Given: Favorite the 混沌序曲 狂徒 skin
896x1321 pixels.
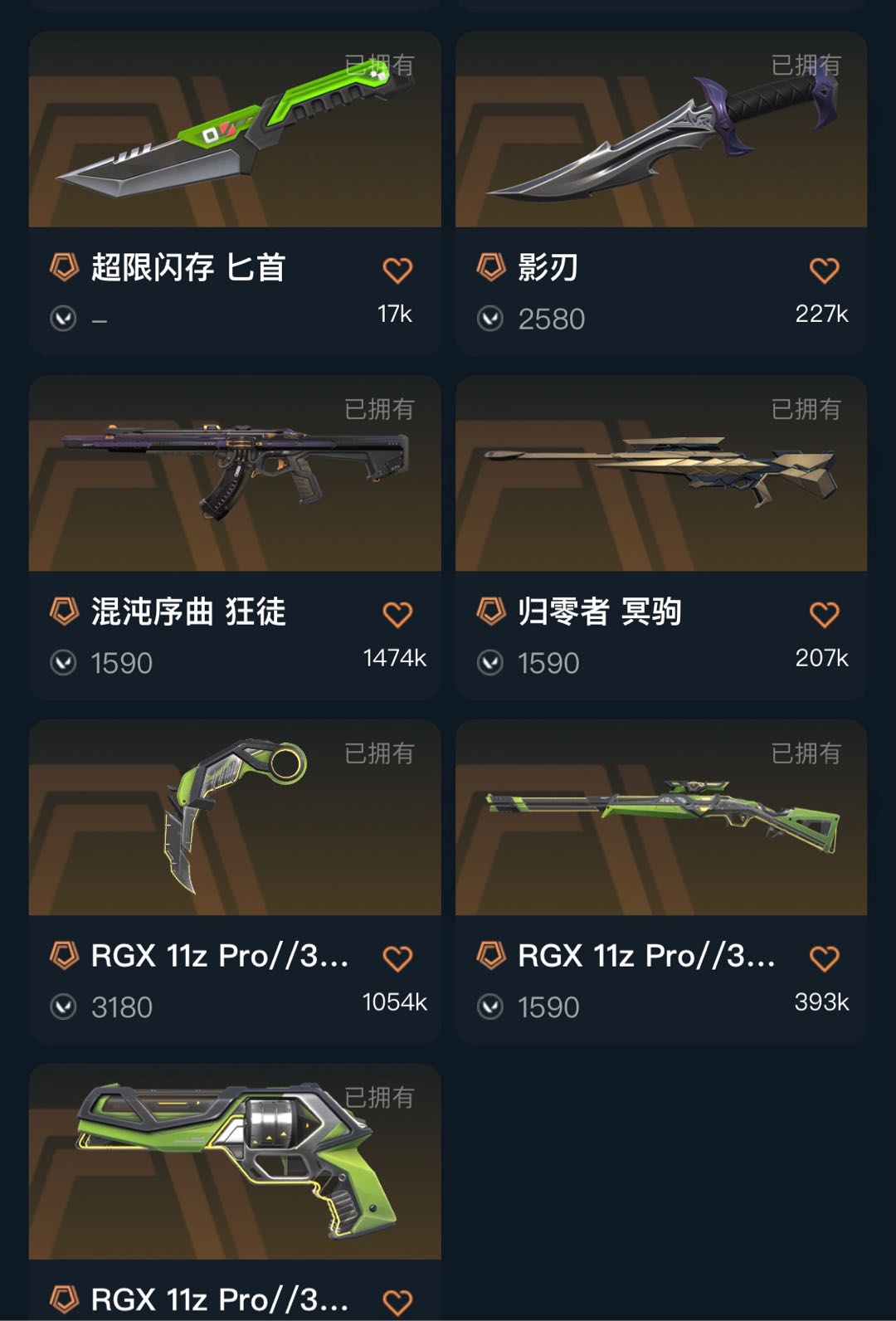Looking at the screenshot, I should 397,615.
